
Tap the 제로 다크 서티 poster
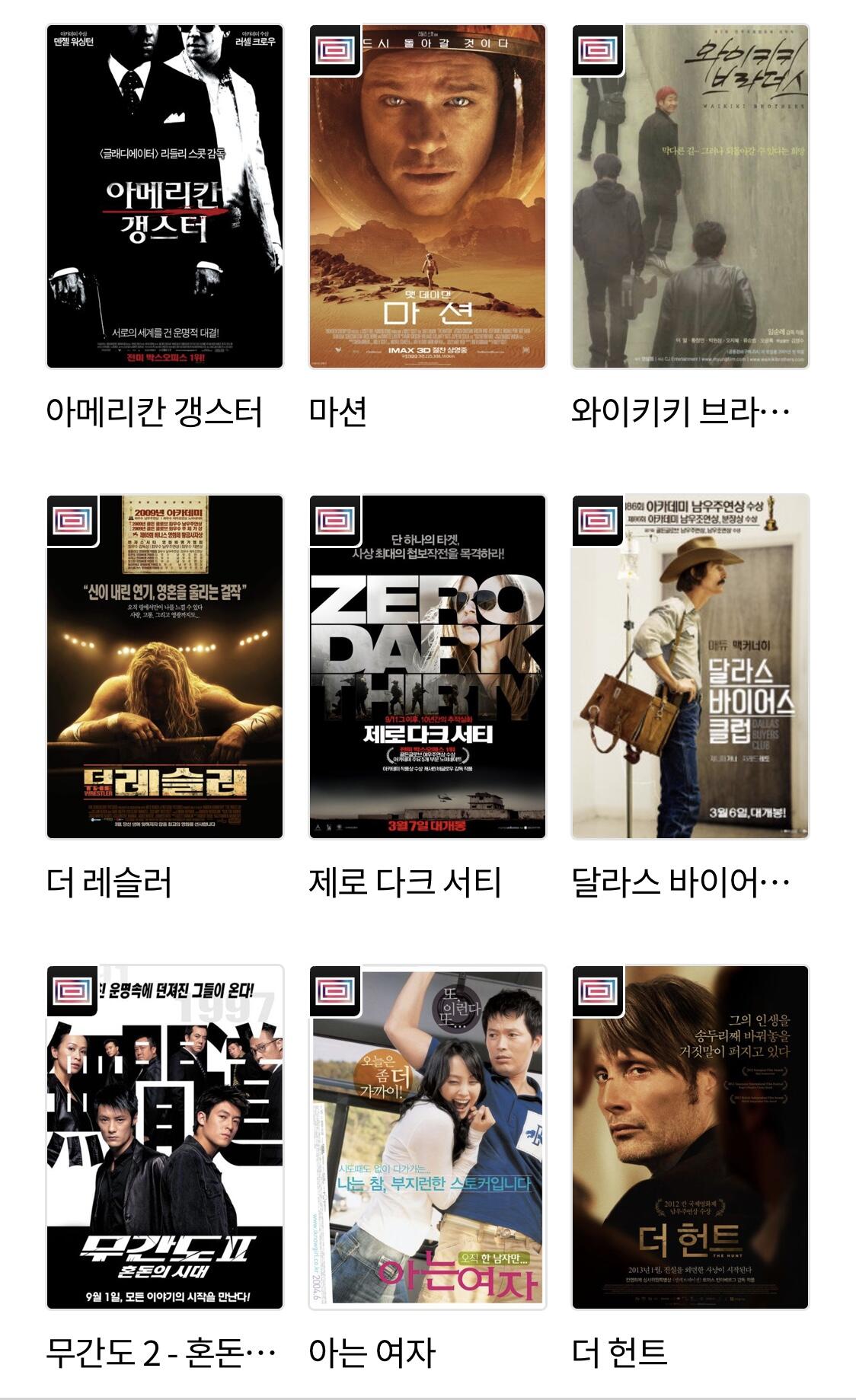[x=427, y=667]
